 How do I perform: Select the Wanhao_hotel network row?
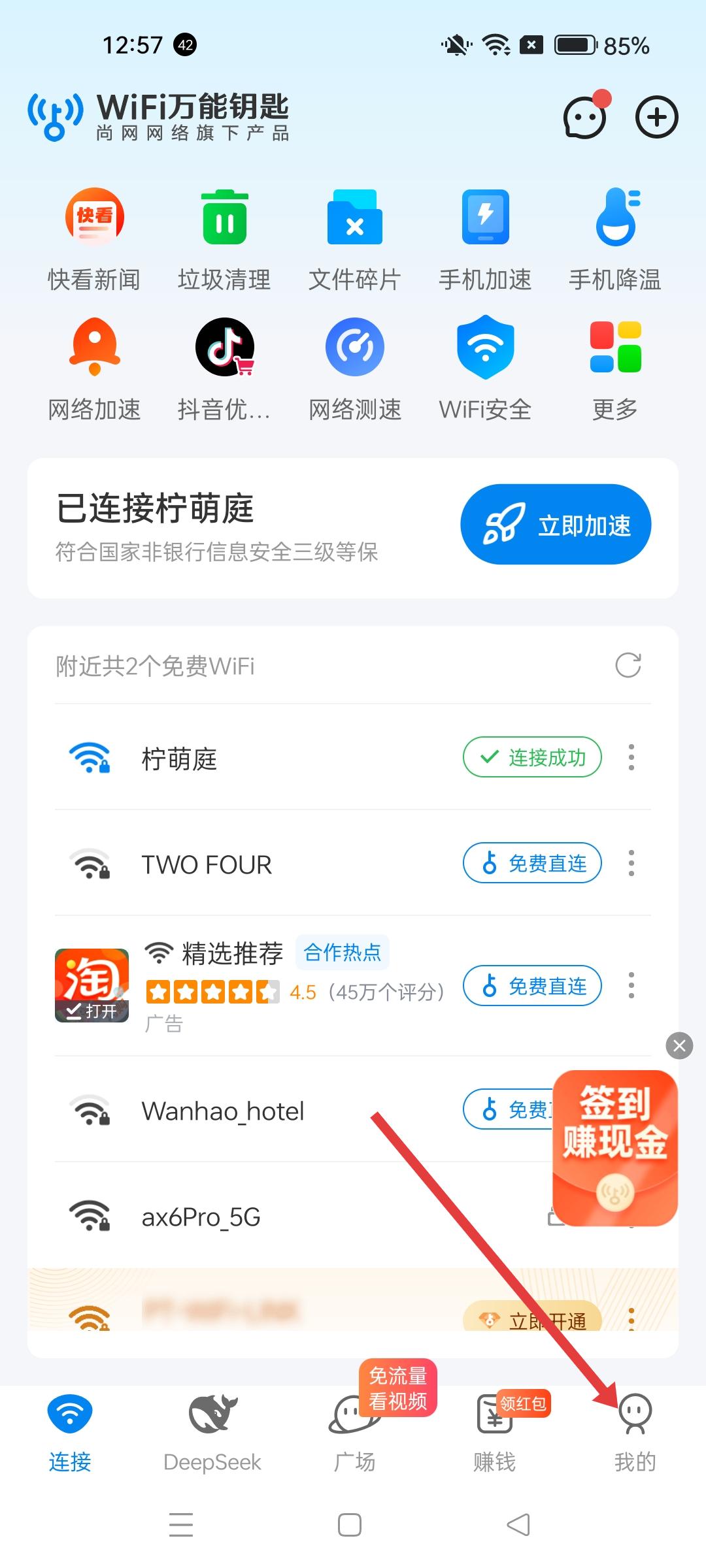(261, 1111)
